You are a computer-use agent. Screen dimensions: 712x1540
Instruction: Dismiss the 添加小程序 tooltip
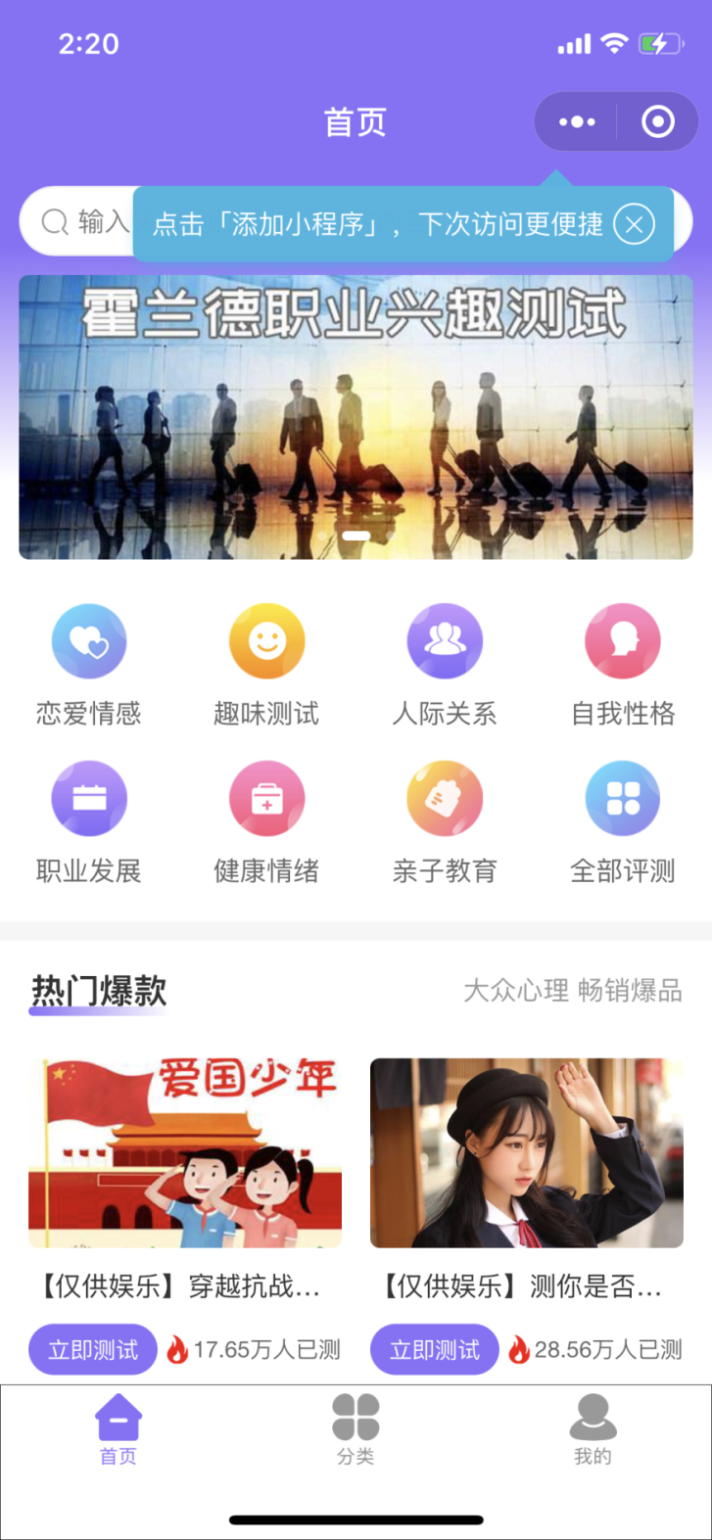click(633, 224)
